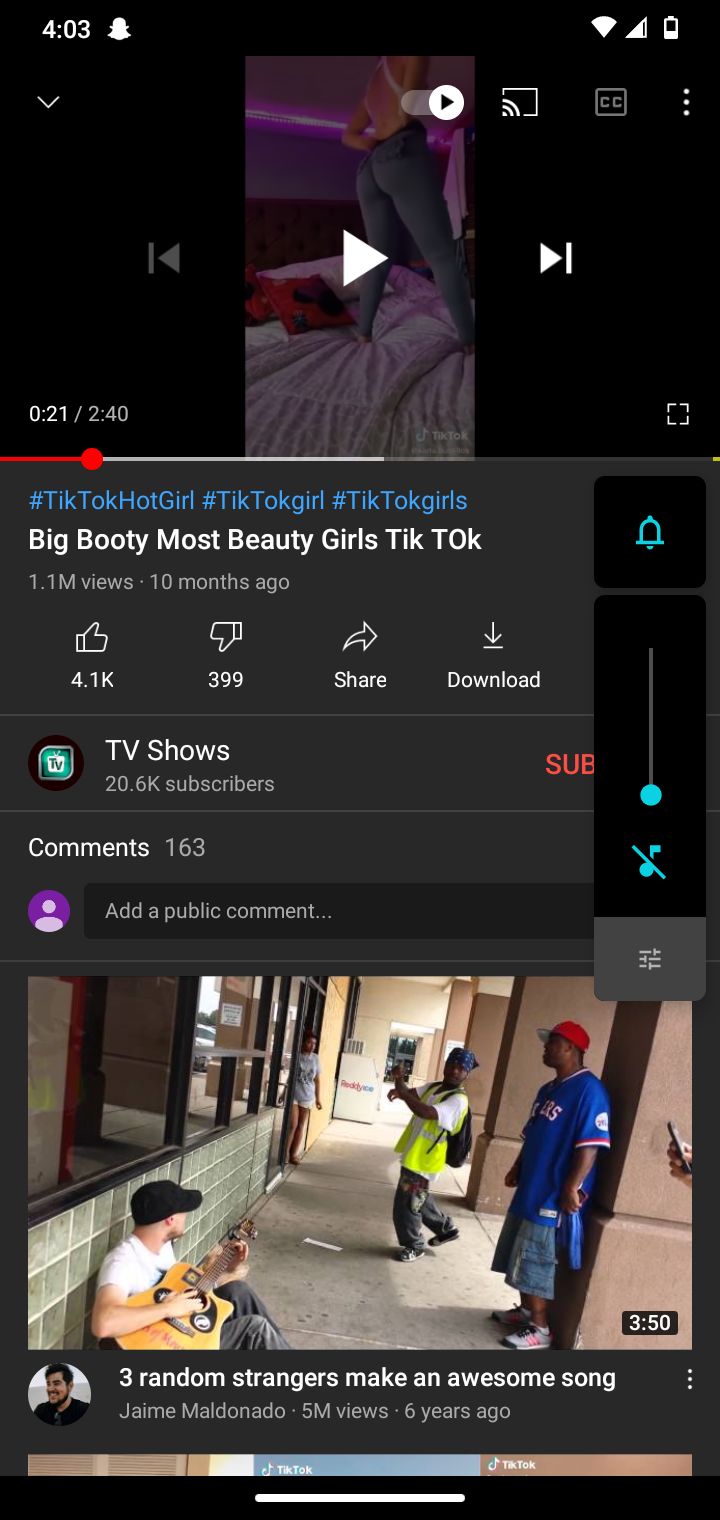Minimize the video player with the down chevron

(48, 102)
